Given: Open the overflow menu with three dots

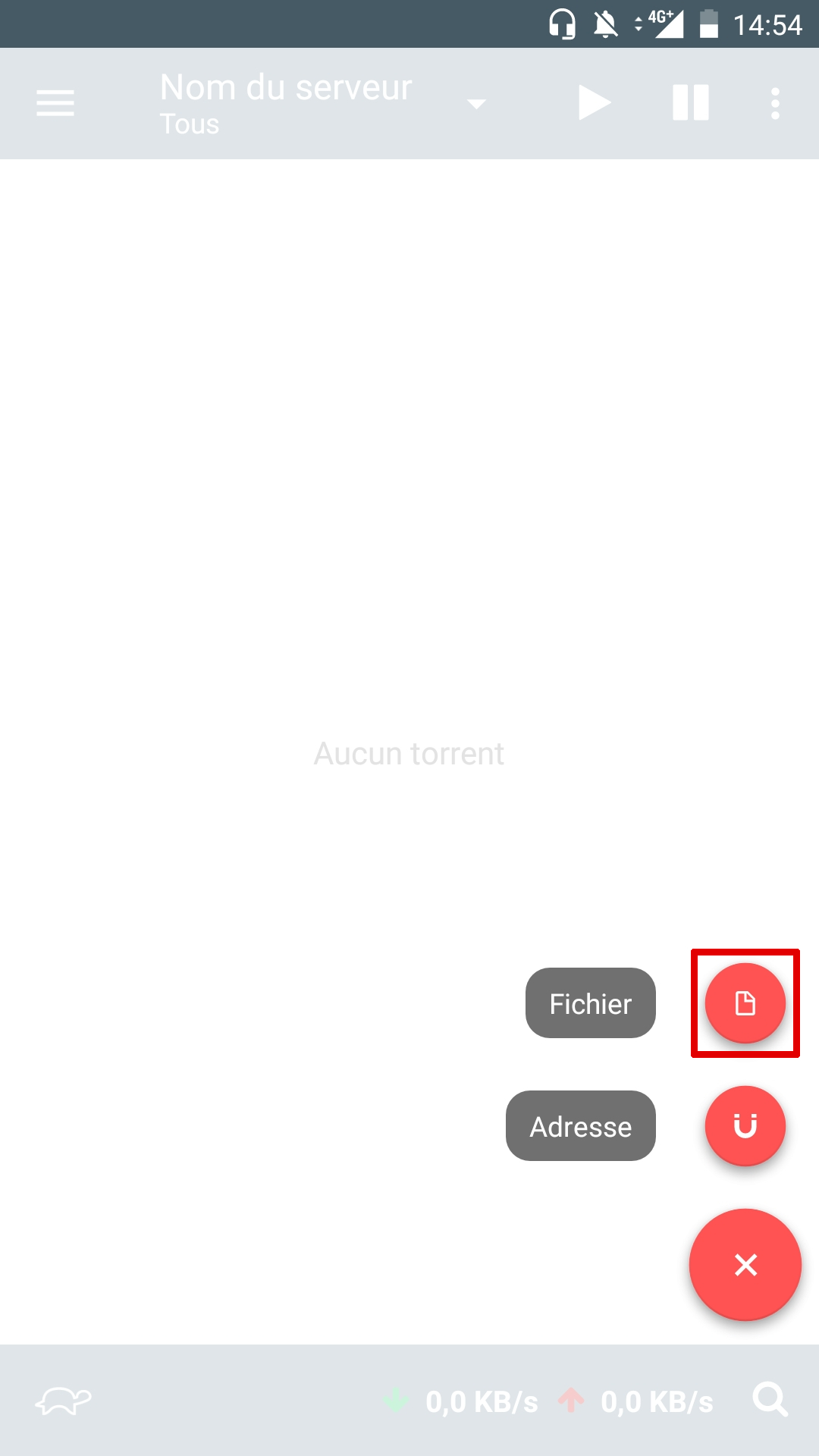Looking at the screenshot, I should (x=774, y=102).
